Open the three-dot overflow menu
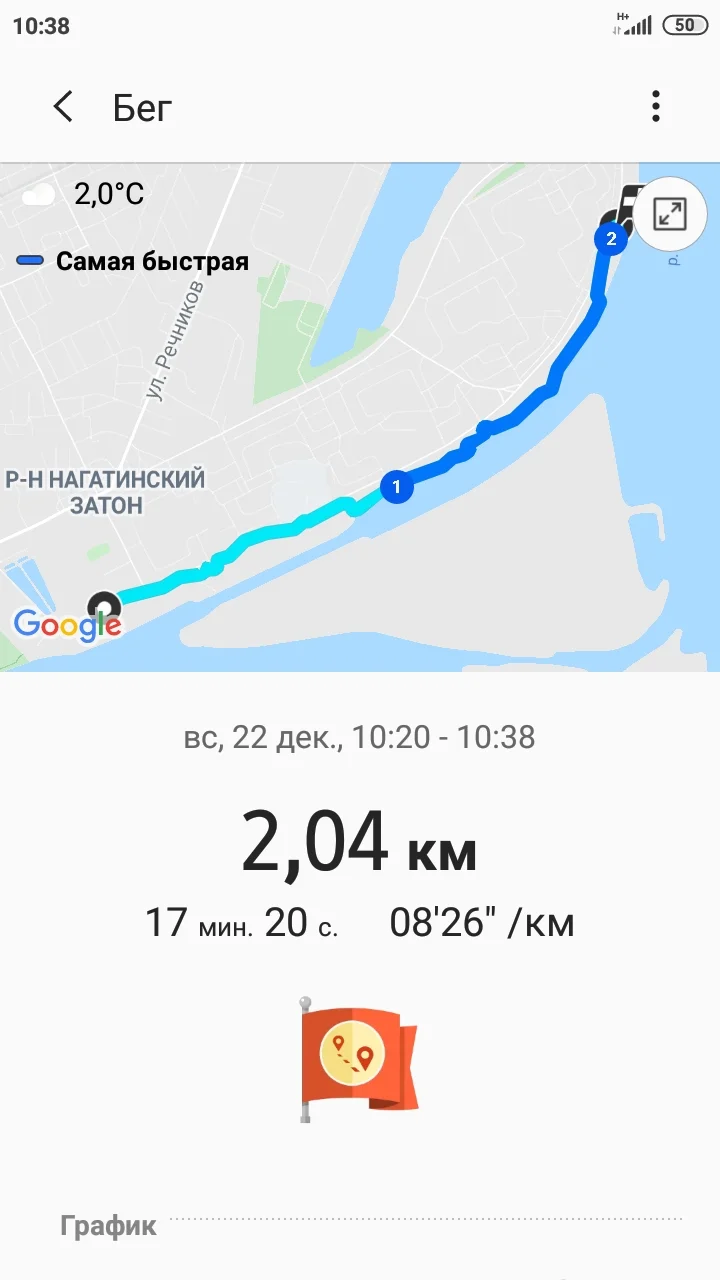The height and width of the screenshot is (1280, 720). 656,103
